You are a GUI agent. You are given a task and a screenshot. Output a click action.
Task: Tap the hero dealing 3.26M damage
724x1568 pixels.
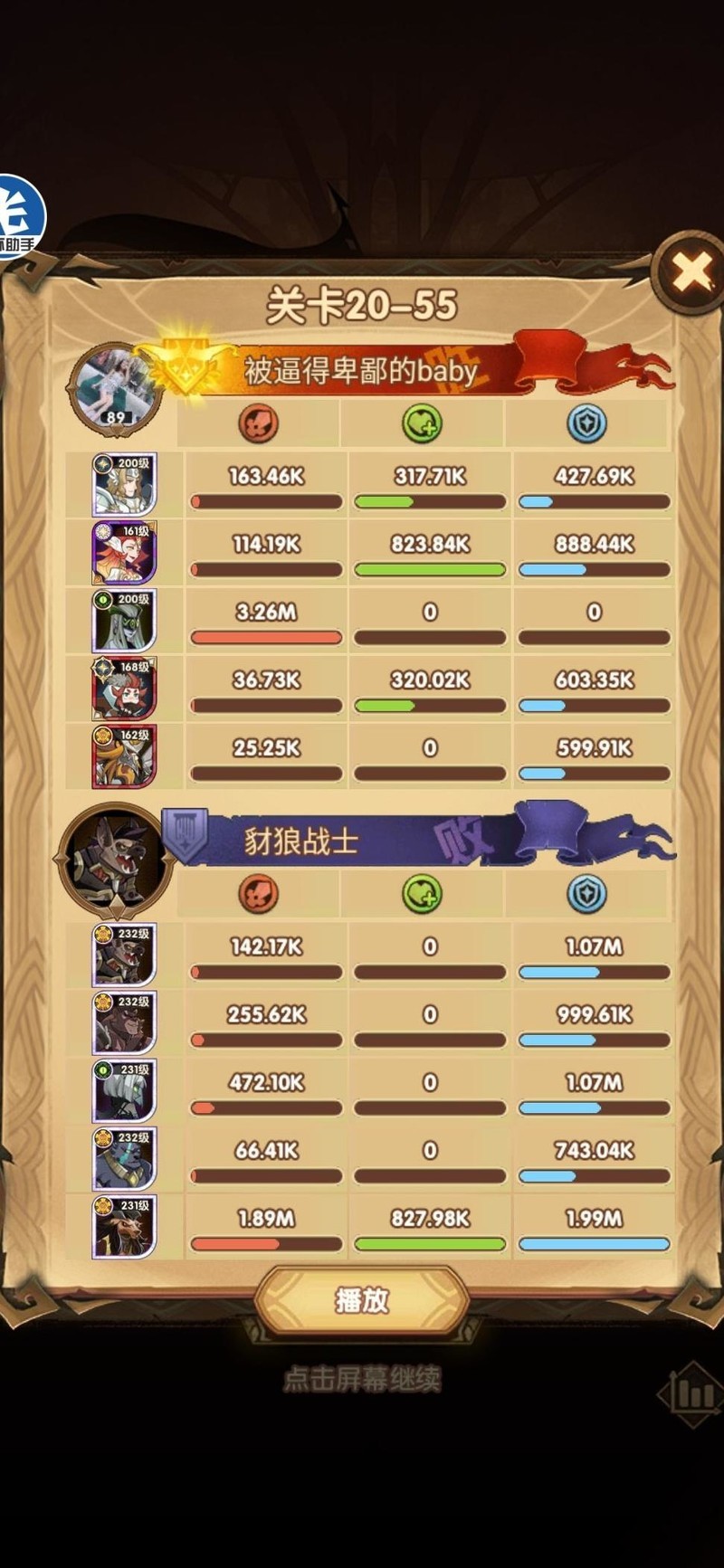[x=125, y=621]
